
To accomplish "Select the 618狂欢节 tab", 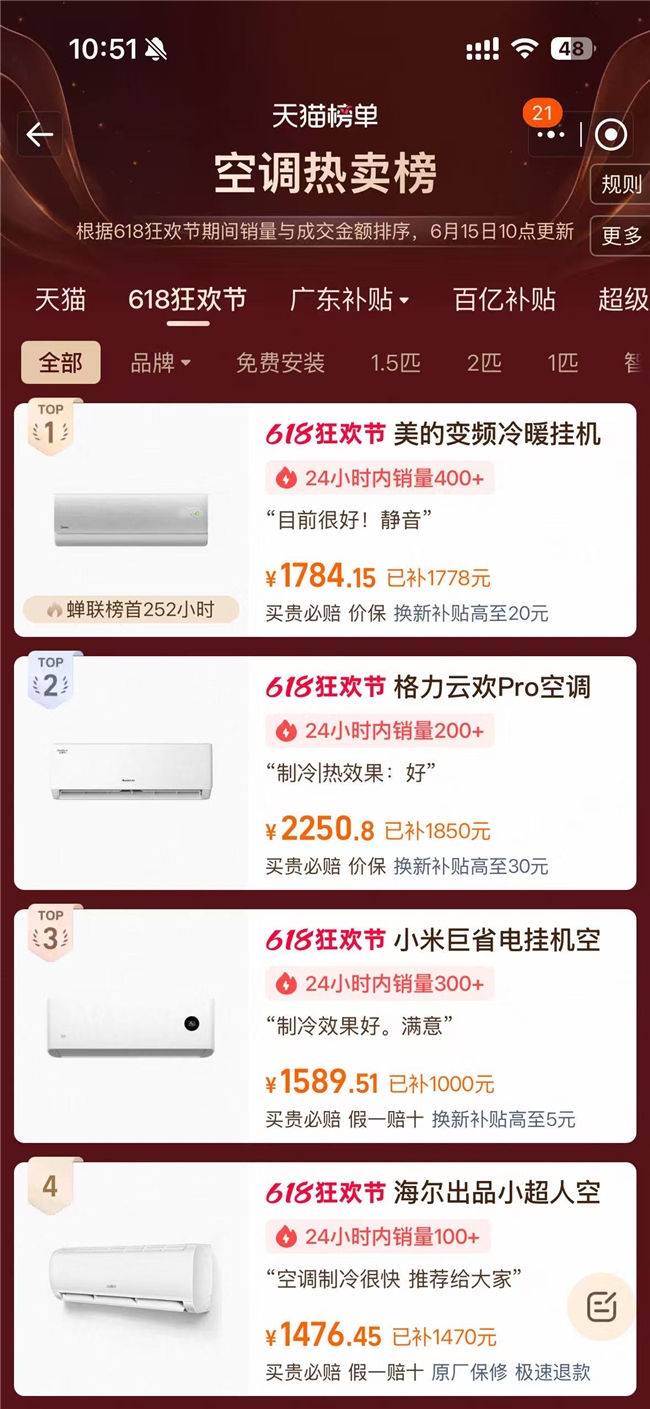I will [187, 299].
